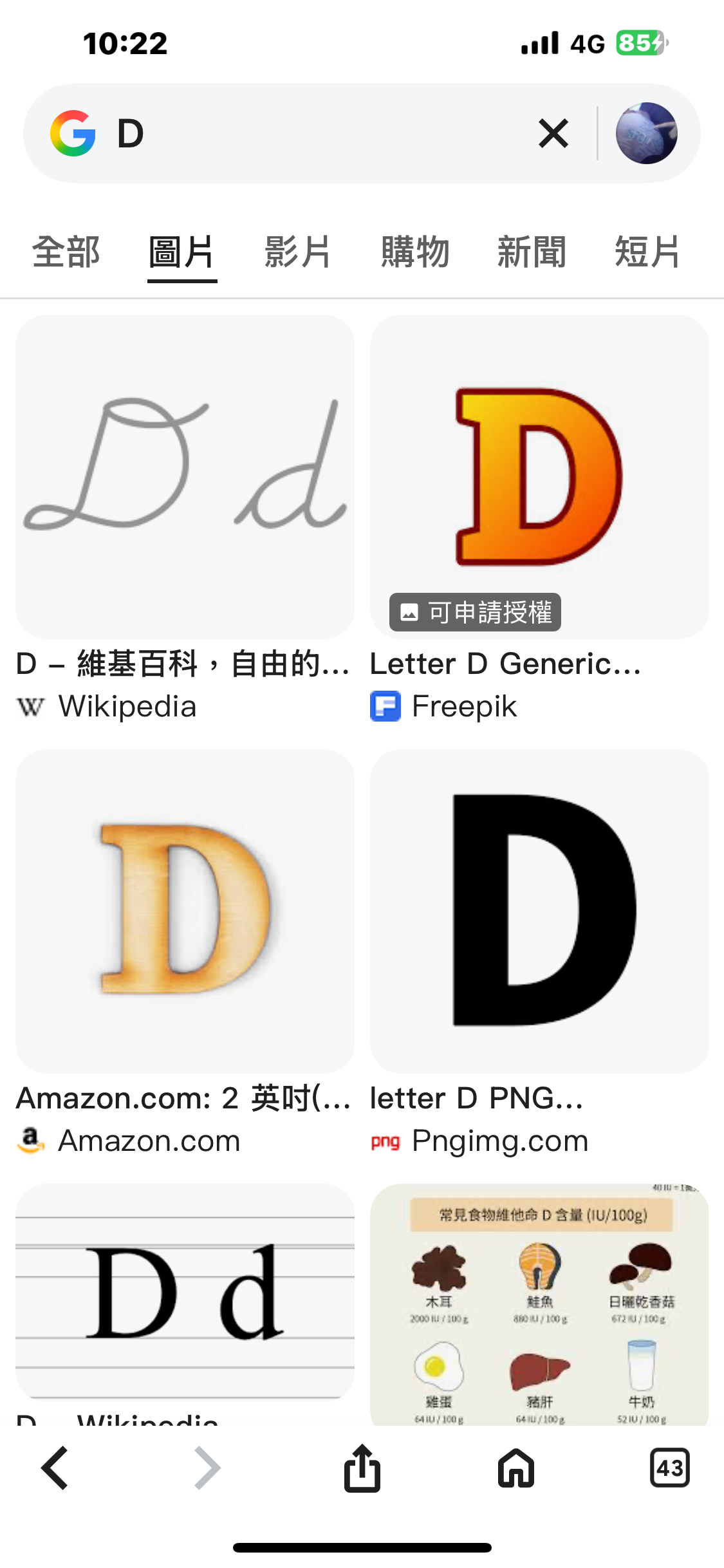This screenshot has height=1568, width=724.
Task: Open the Wikipedia cursive Dd image result
Action: point(185,476)
